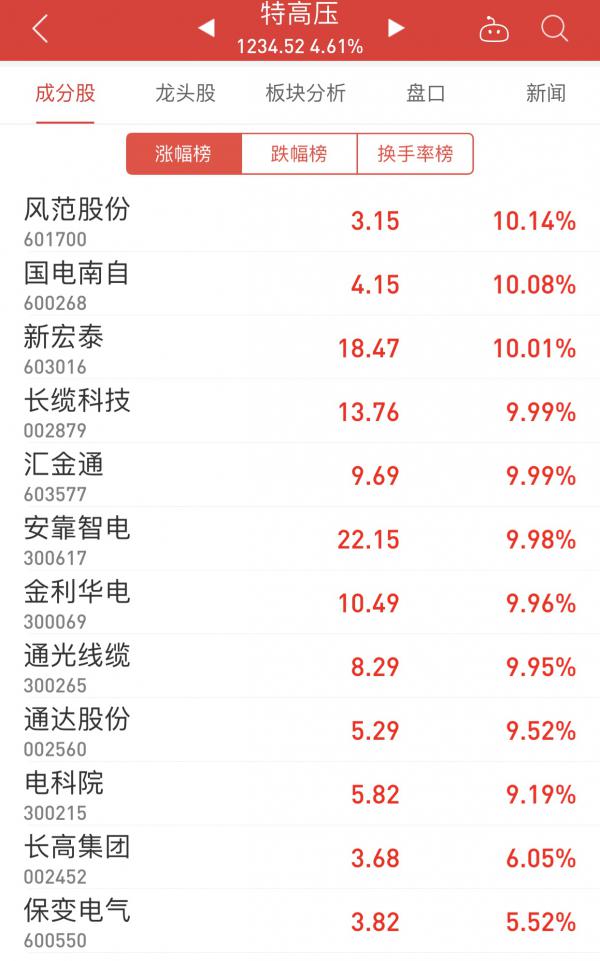Open stock 风范股份 601700

(x=300, y=221)
